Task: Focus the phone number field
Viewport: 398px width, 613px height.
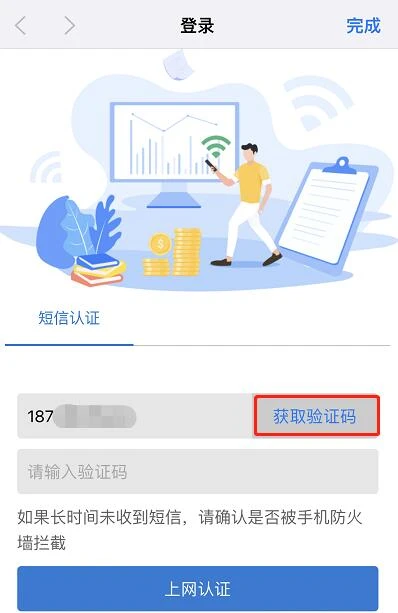Action: tap(135, 416)
